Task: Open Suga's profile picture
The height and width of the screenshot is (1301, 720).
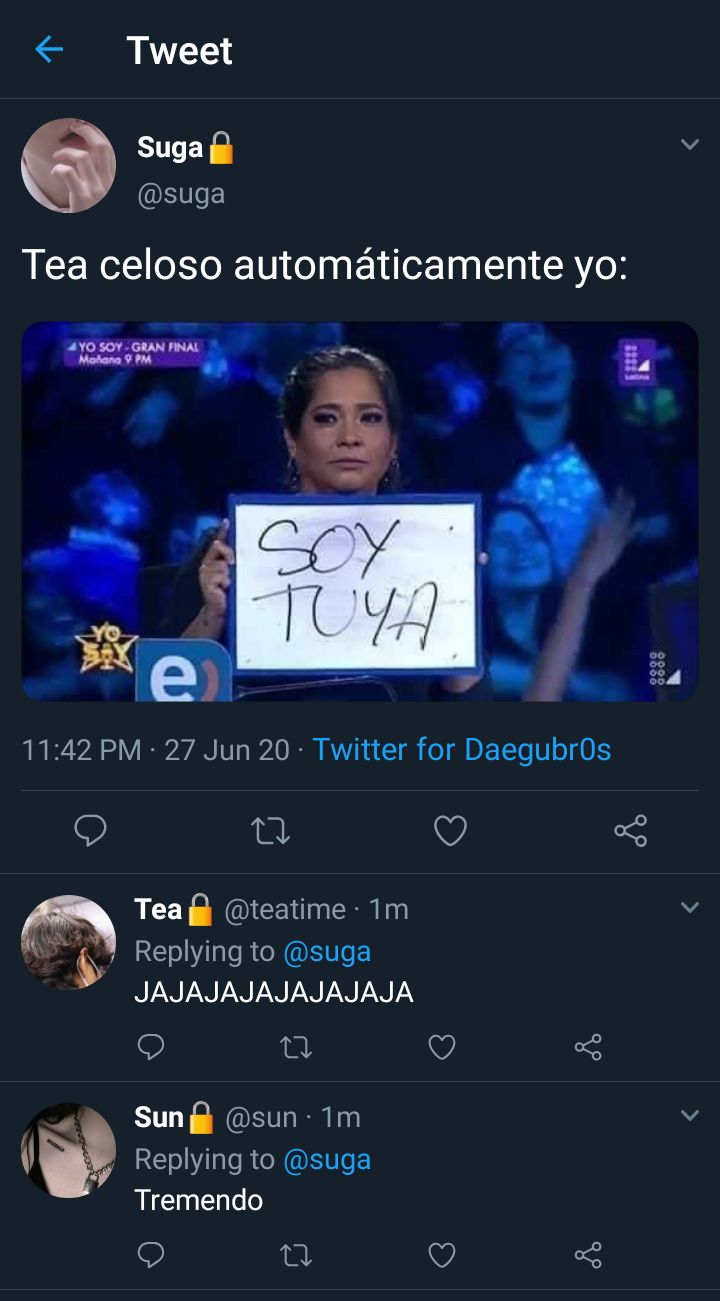Action: coord(68,166)
